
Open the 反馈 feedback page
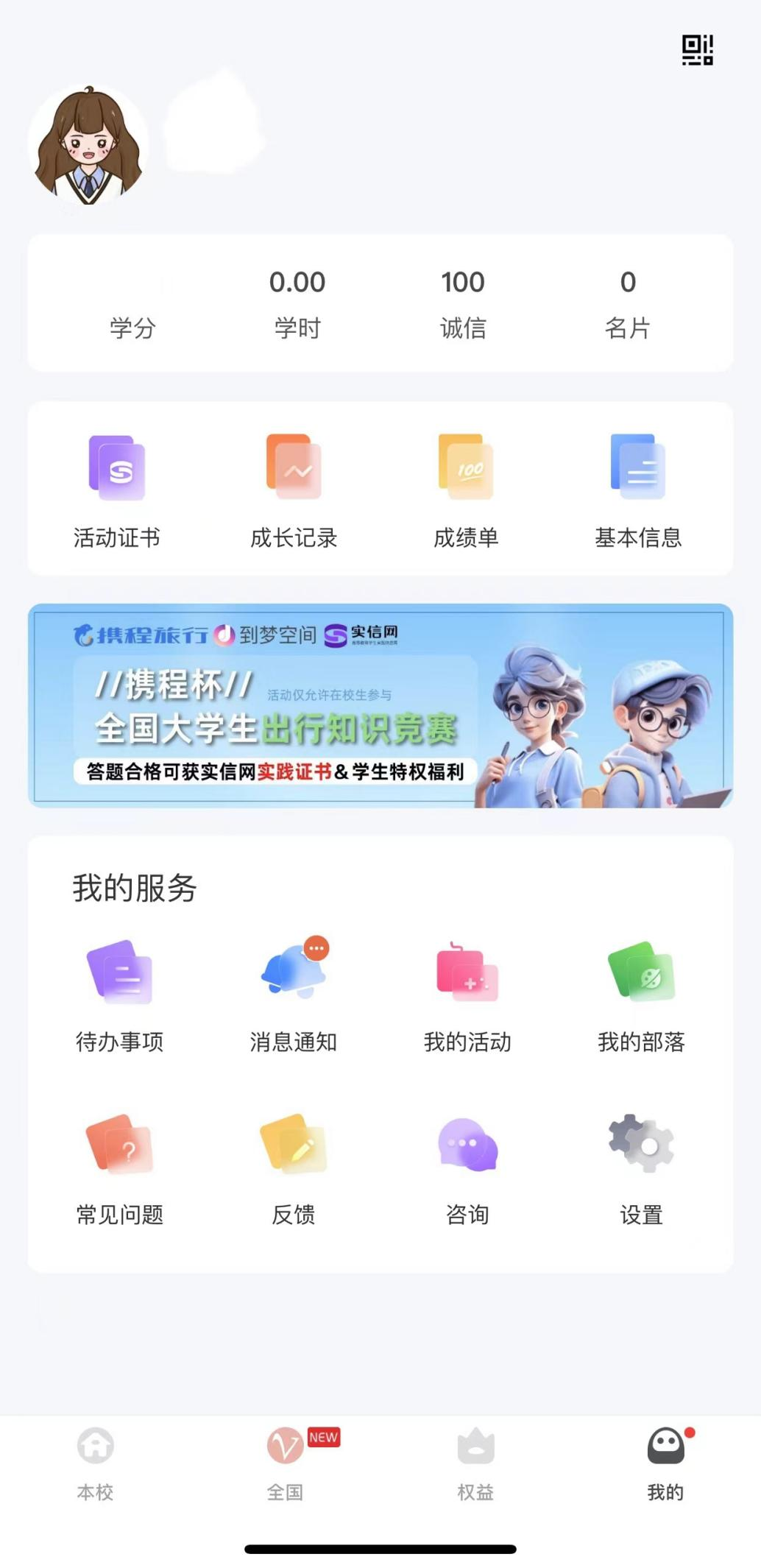[x=294, y=1168]
